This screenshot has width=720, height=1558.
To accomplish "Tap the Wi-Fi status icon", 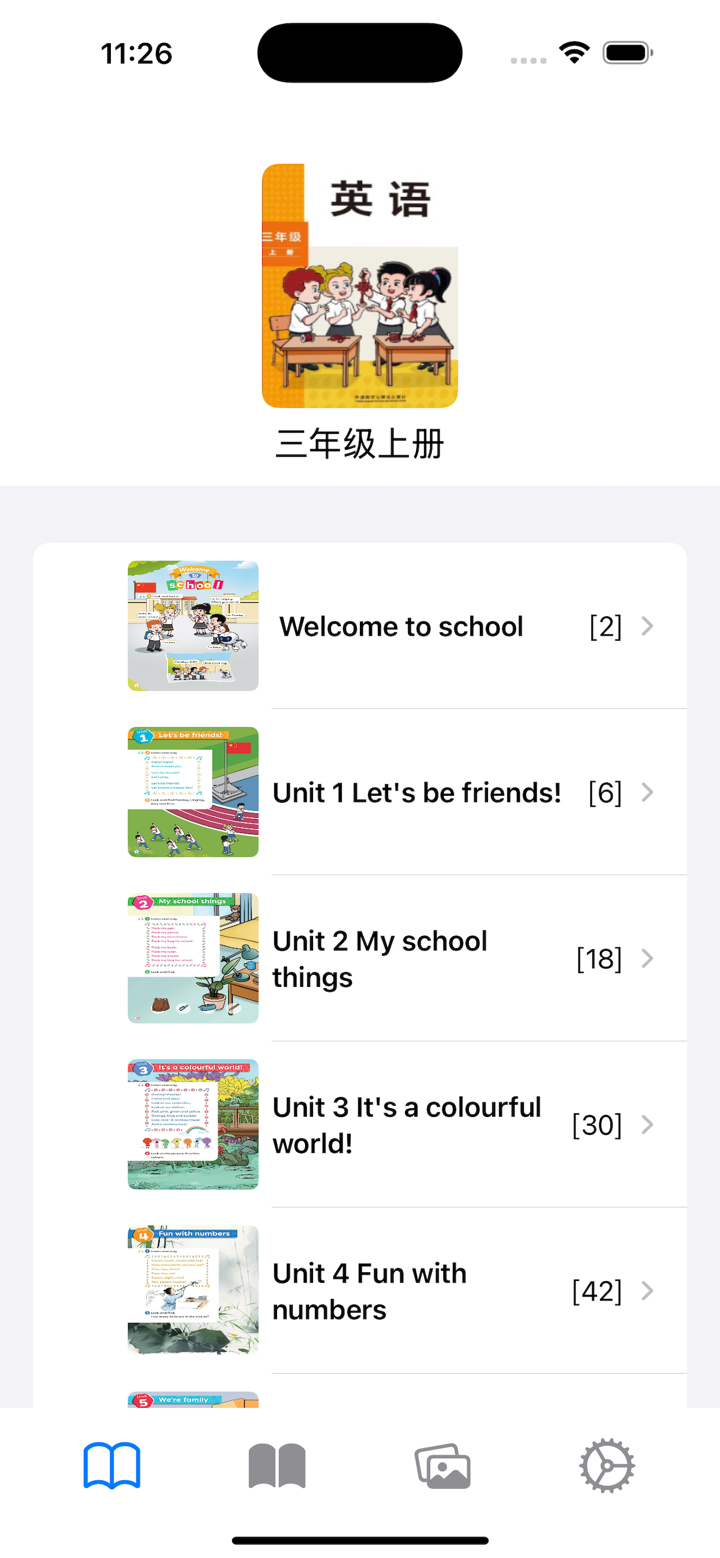I will coord(574,52).
